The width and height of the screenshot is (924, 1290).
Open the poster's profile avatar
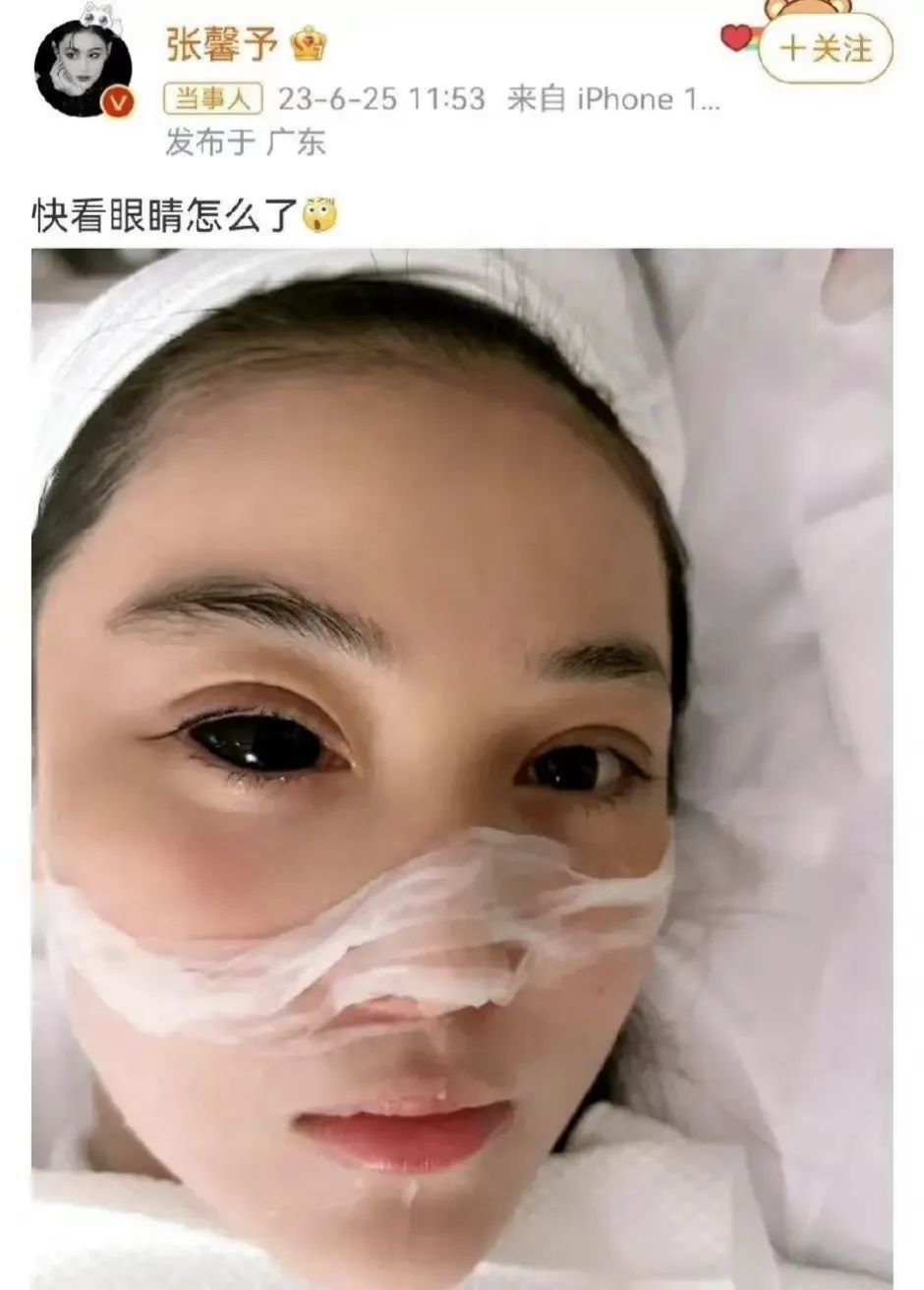coord(83,68)
